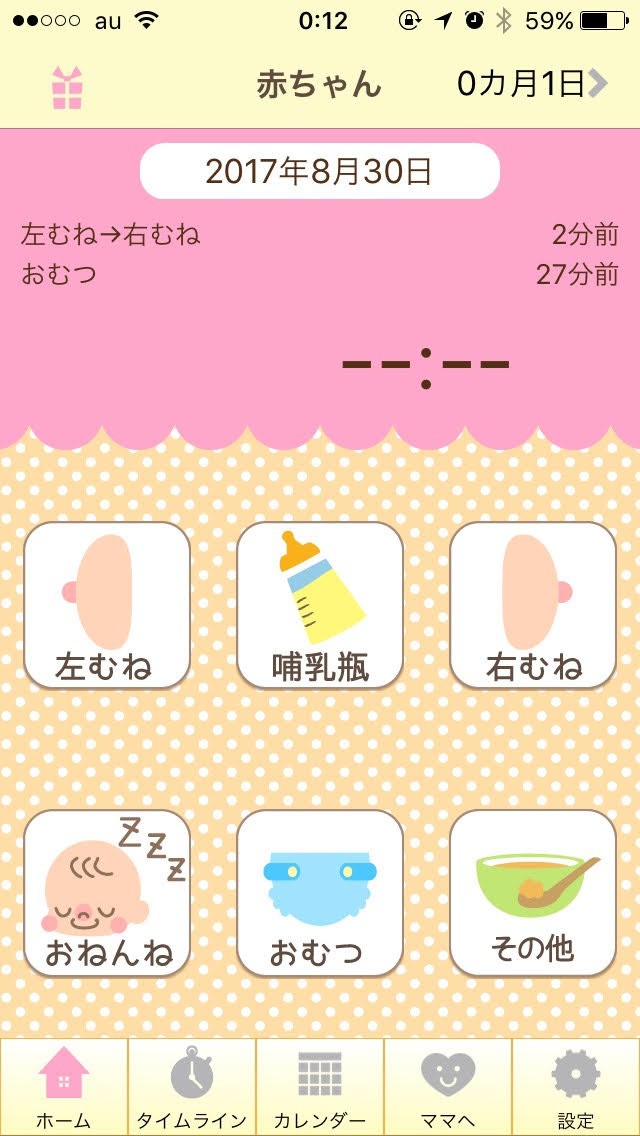Record left breast feeding with 左むね
This screenshot has height=1136, width=640.
point(107,606)
